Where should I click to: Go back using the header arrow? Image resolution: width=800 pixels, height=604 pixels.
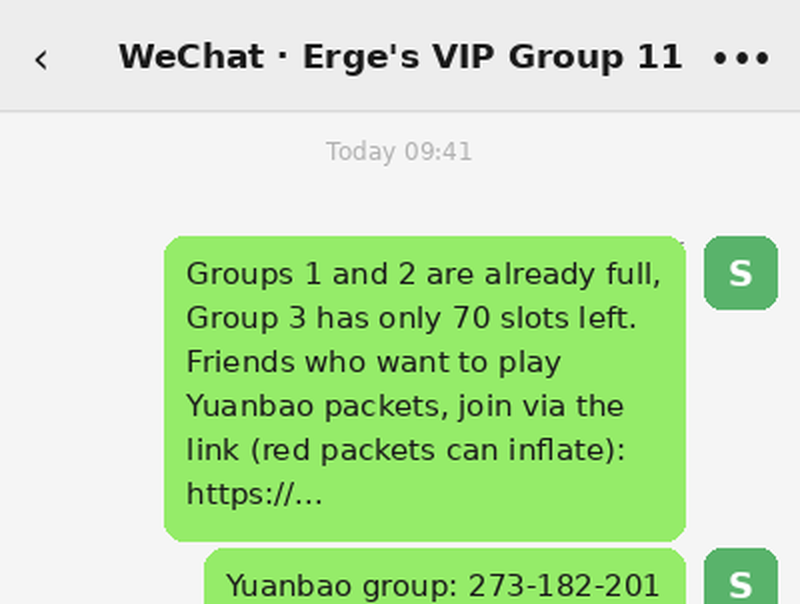[x=41, y=59]
